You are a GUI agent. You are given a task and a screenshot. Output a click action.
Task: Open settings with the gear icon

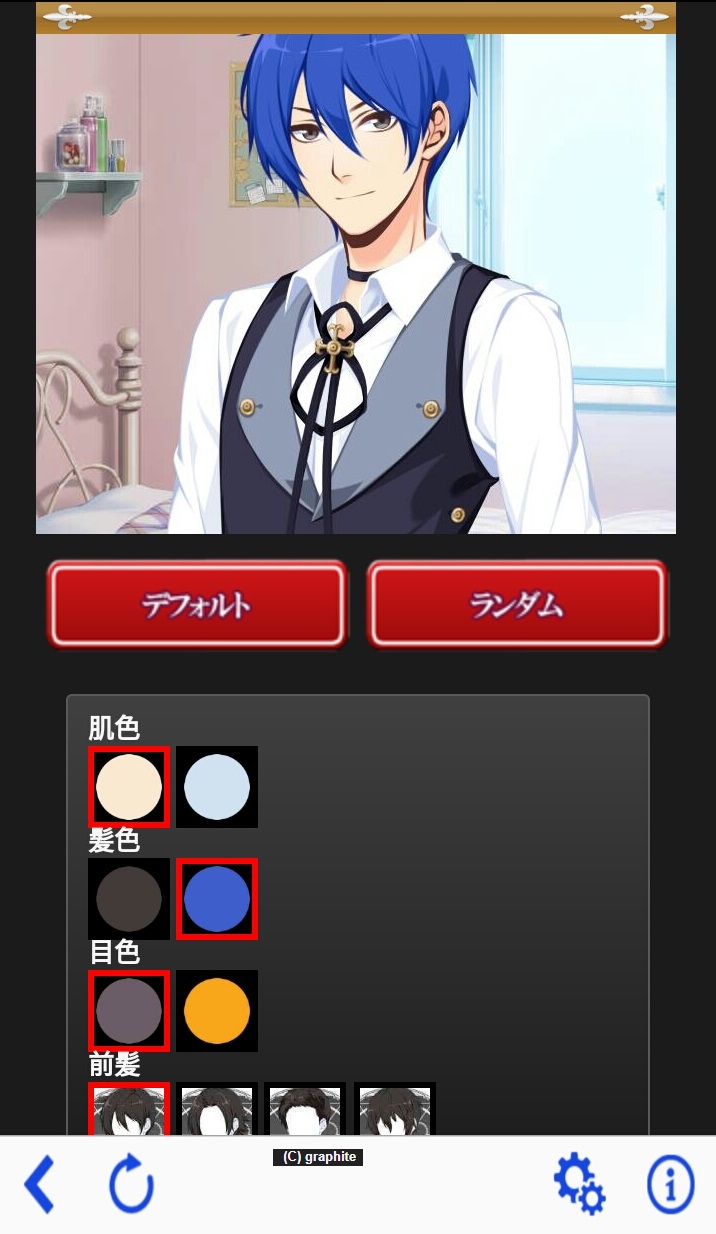coord(580,1185)
